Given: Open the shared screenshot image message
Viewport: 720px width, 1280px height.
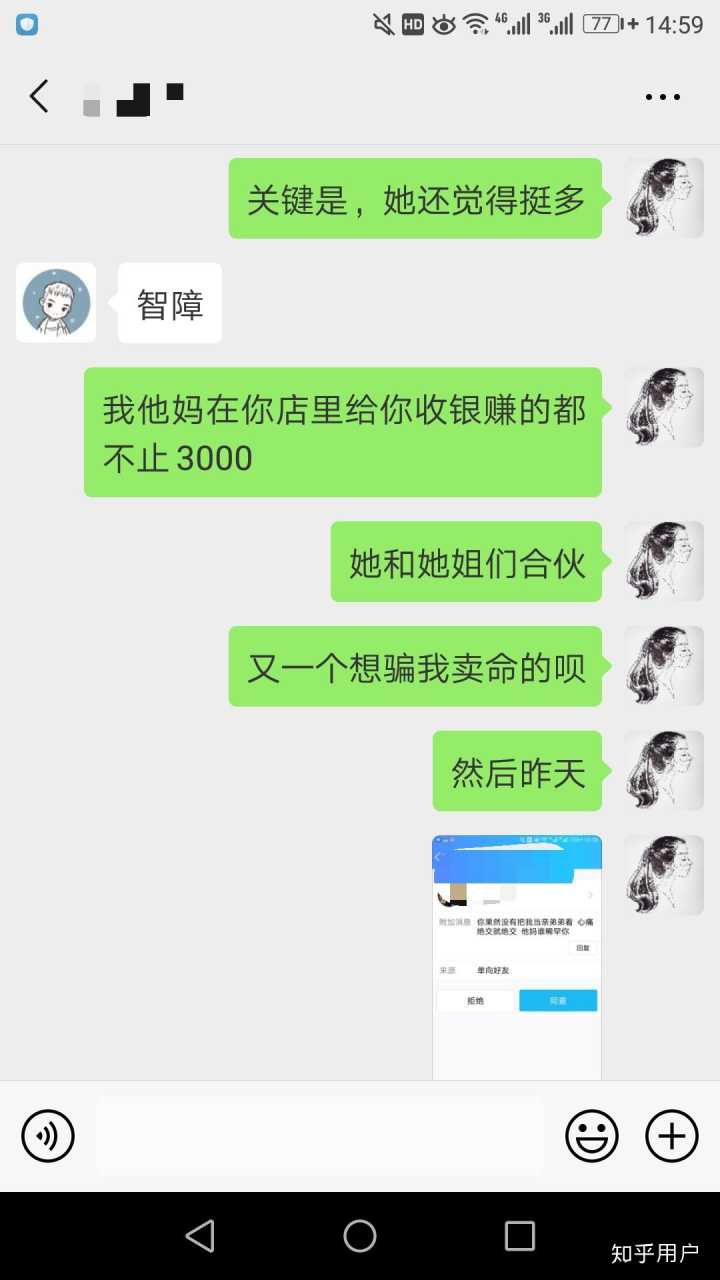Looking at the screenshot, I should pos(516,957).
